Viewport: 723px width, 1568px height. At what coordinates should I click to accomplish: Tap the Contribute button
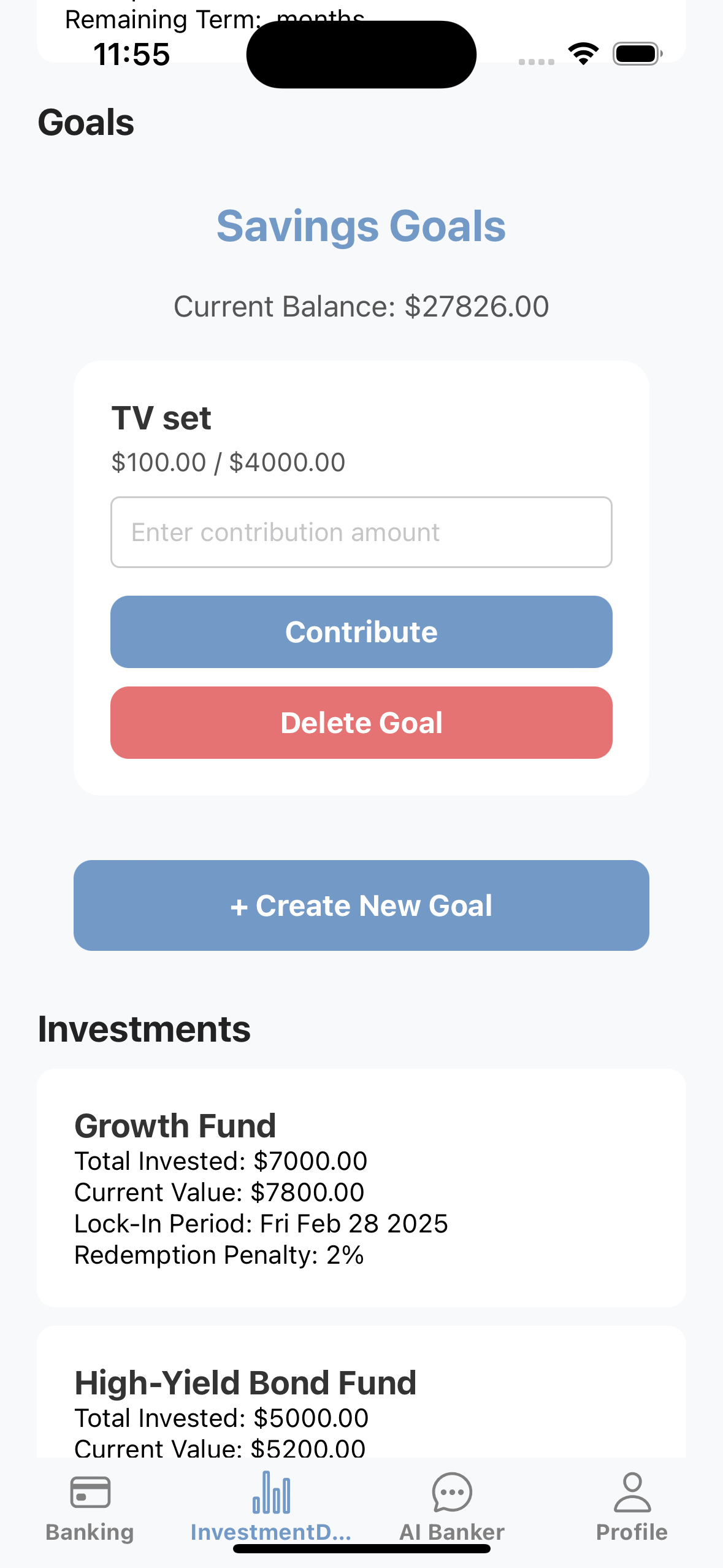click(361, 632)
